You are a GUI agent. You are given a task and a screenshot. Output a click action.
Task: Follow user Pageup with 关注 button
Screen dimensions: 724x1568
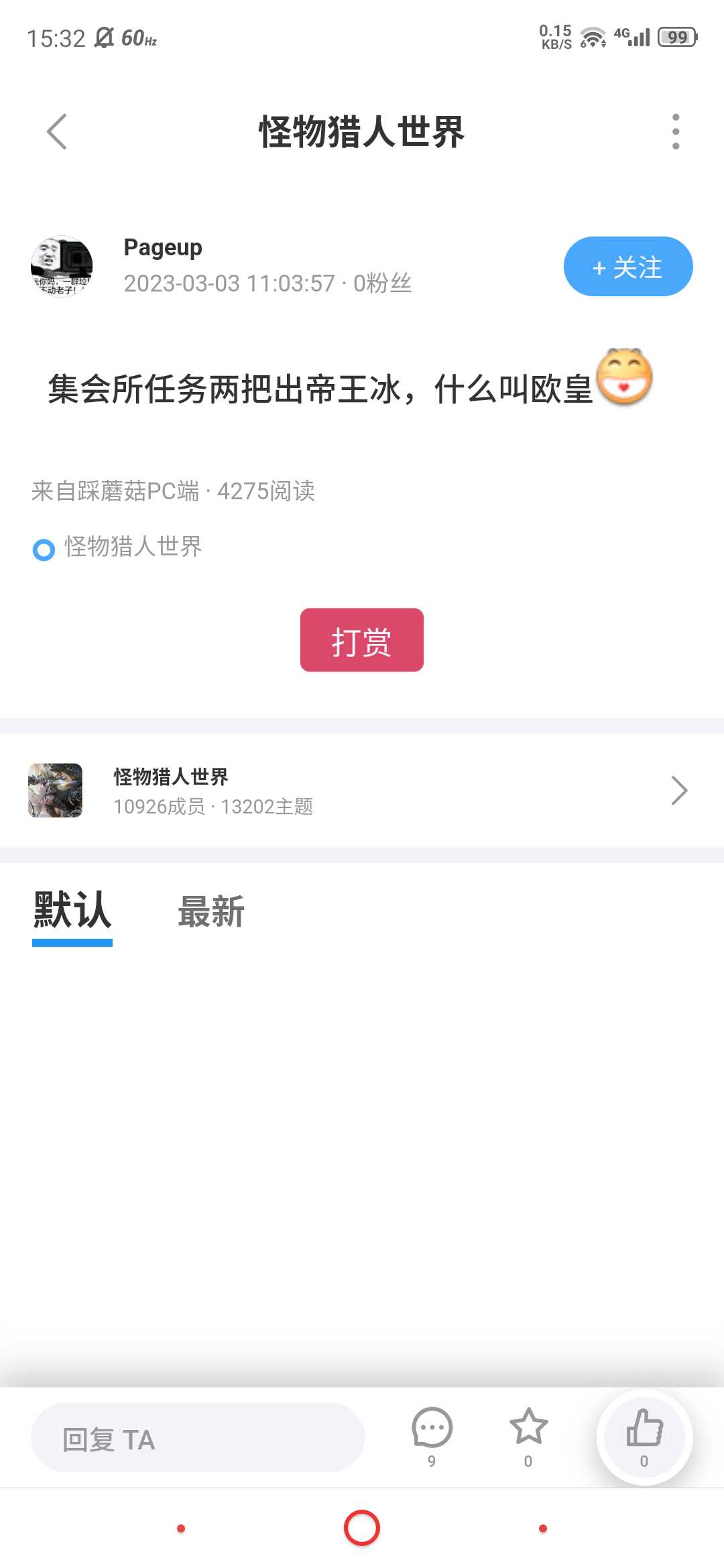pos(627,267)
